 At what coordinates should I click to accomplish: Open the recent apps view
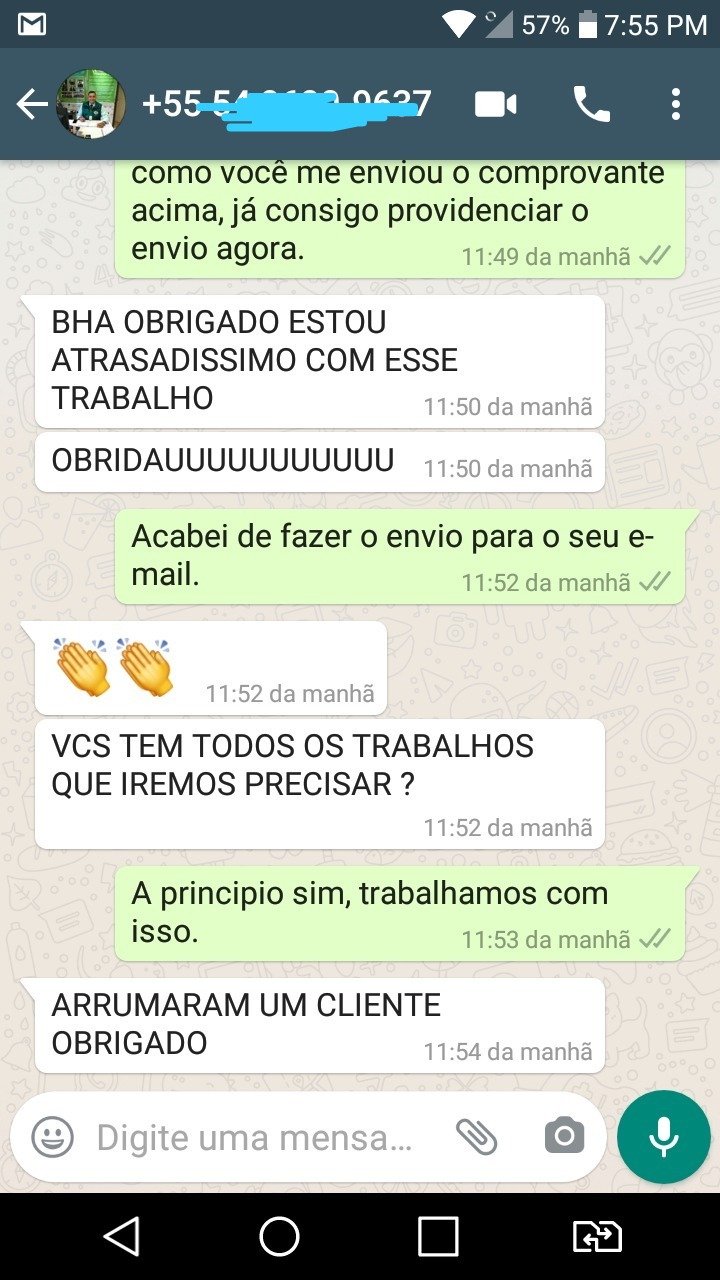click(x=438, y=1237)
